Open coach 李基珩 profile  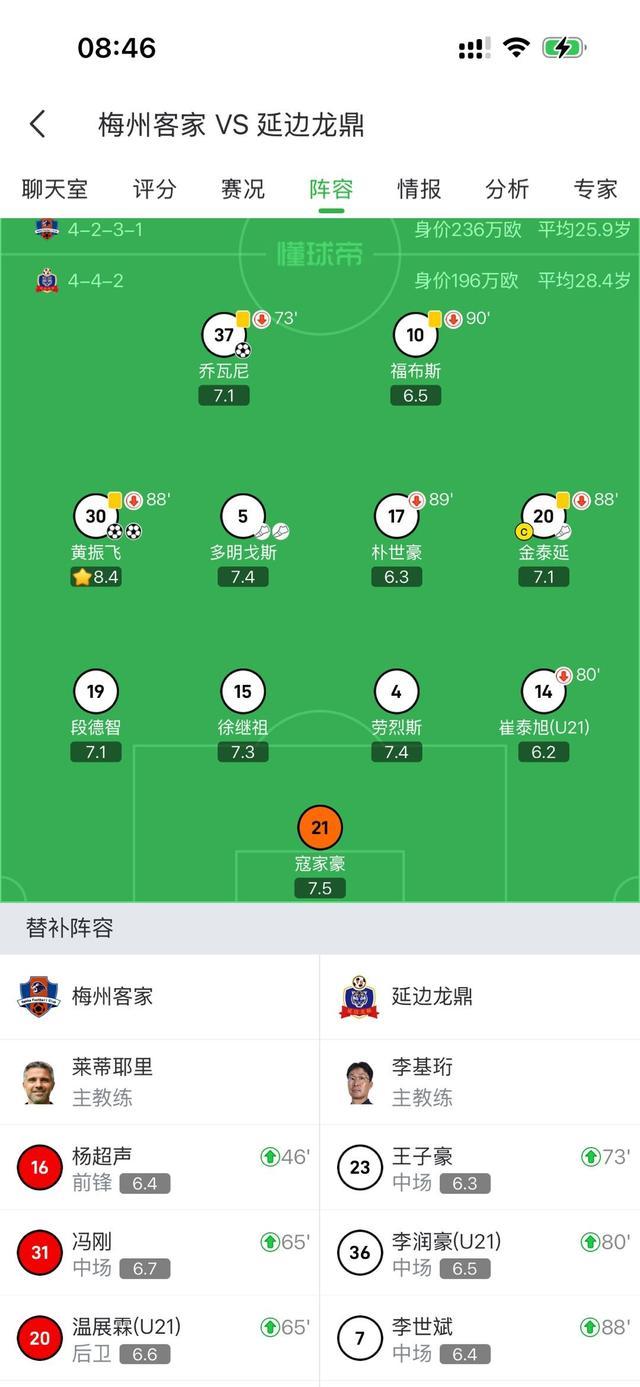coord(480,1082)
